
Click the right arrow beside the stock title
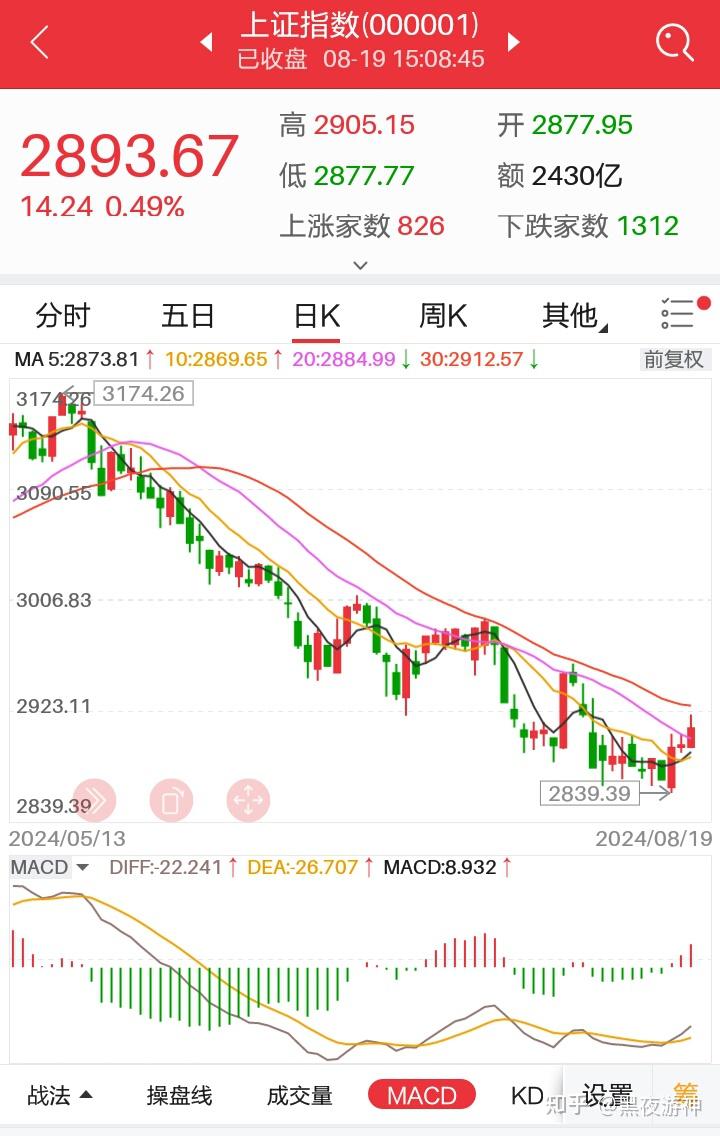[x=513, y=43]
